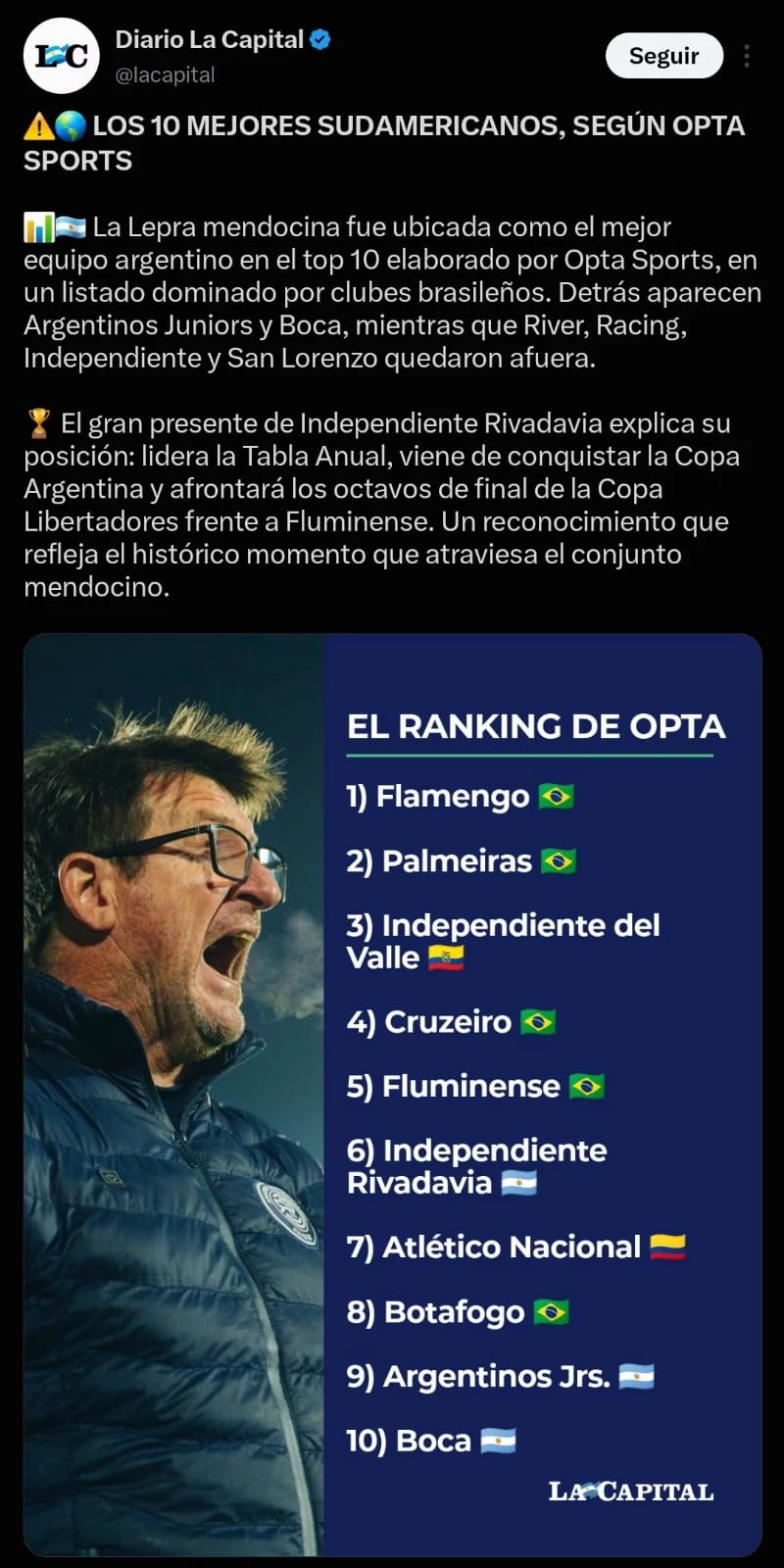This screenshot has width=784, height=1568.
Task: Open the @lacapital account name link
Action: (165, 74)
